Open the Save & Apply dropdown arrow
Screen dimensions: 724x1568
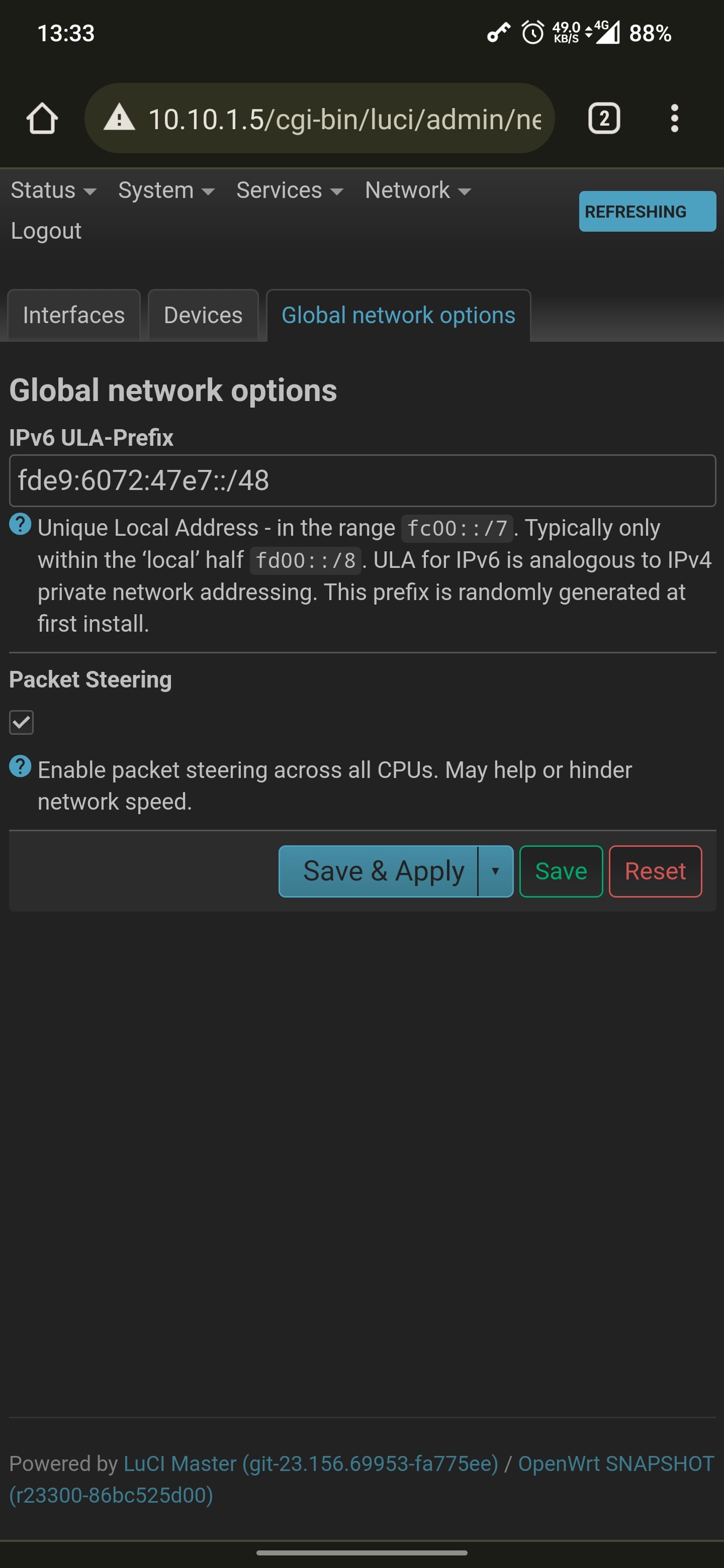tap(496, 871)
